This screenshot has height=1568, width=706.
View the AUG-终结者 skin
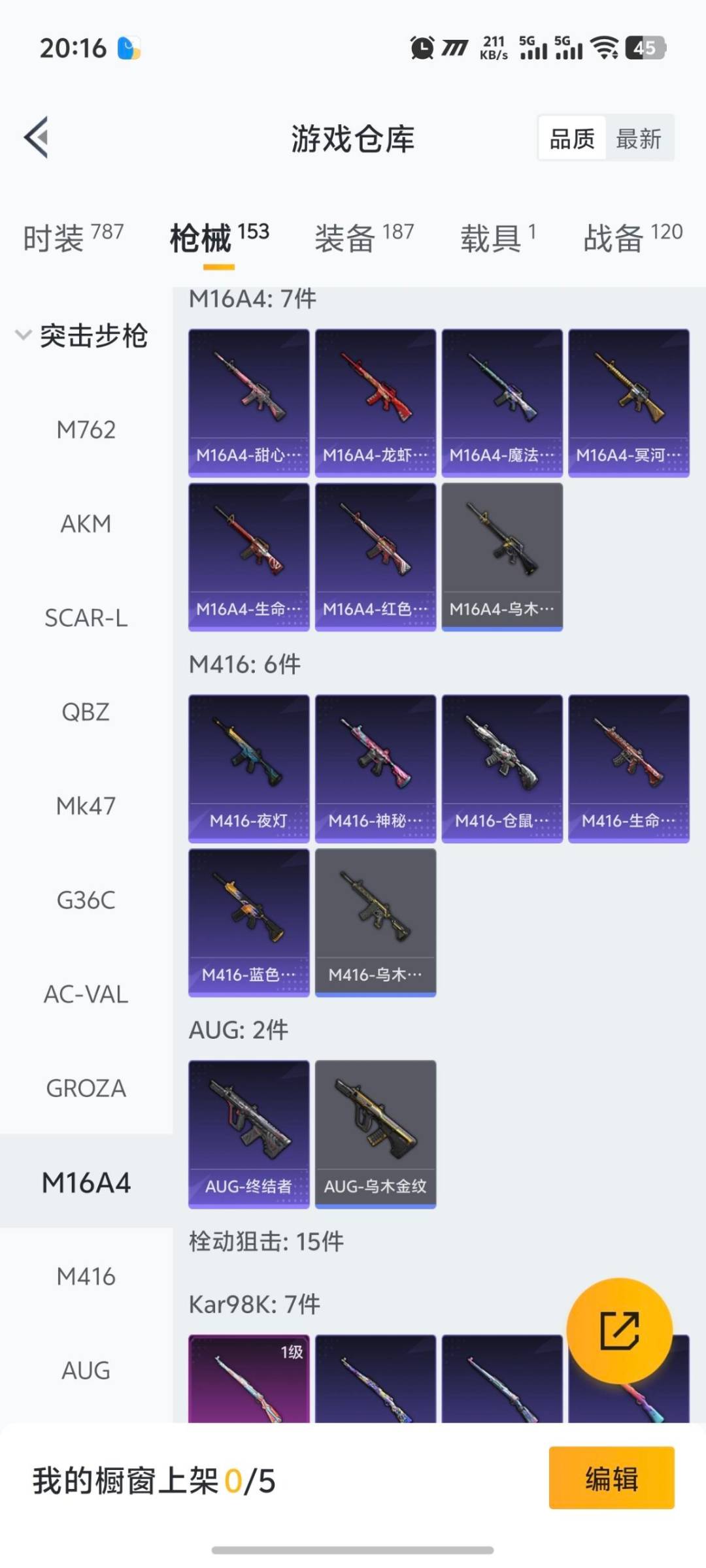pos(248,1134)
